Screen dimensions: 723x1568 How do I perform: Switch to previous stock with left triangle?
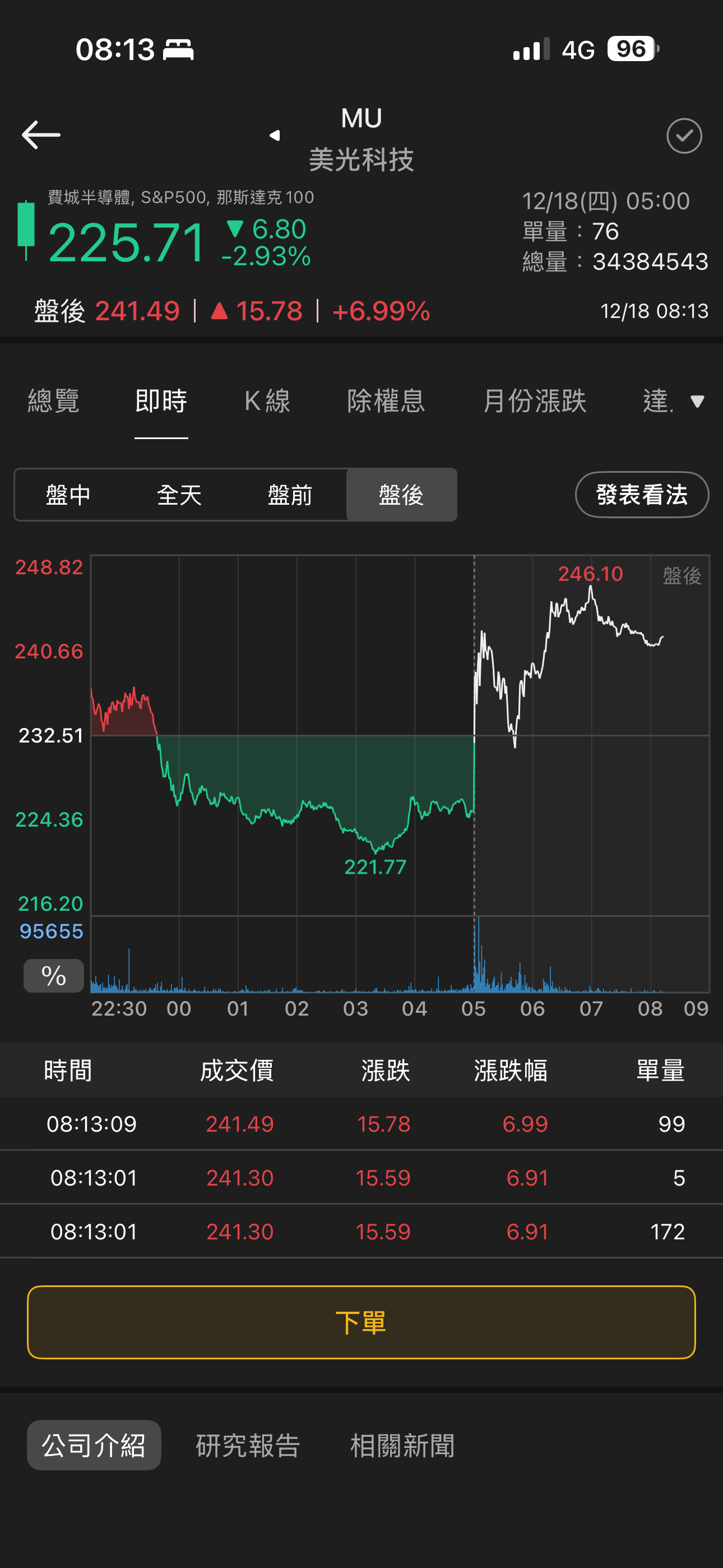click(275, 135)
